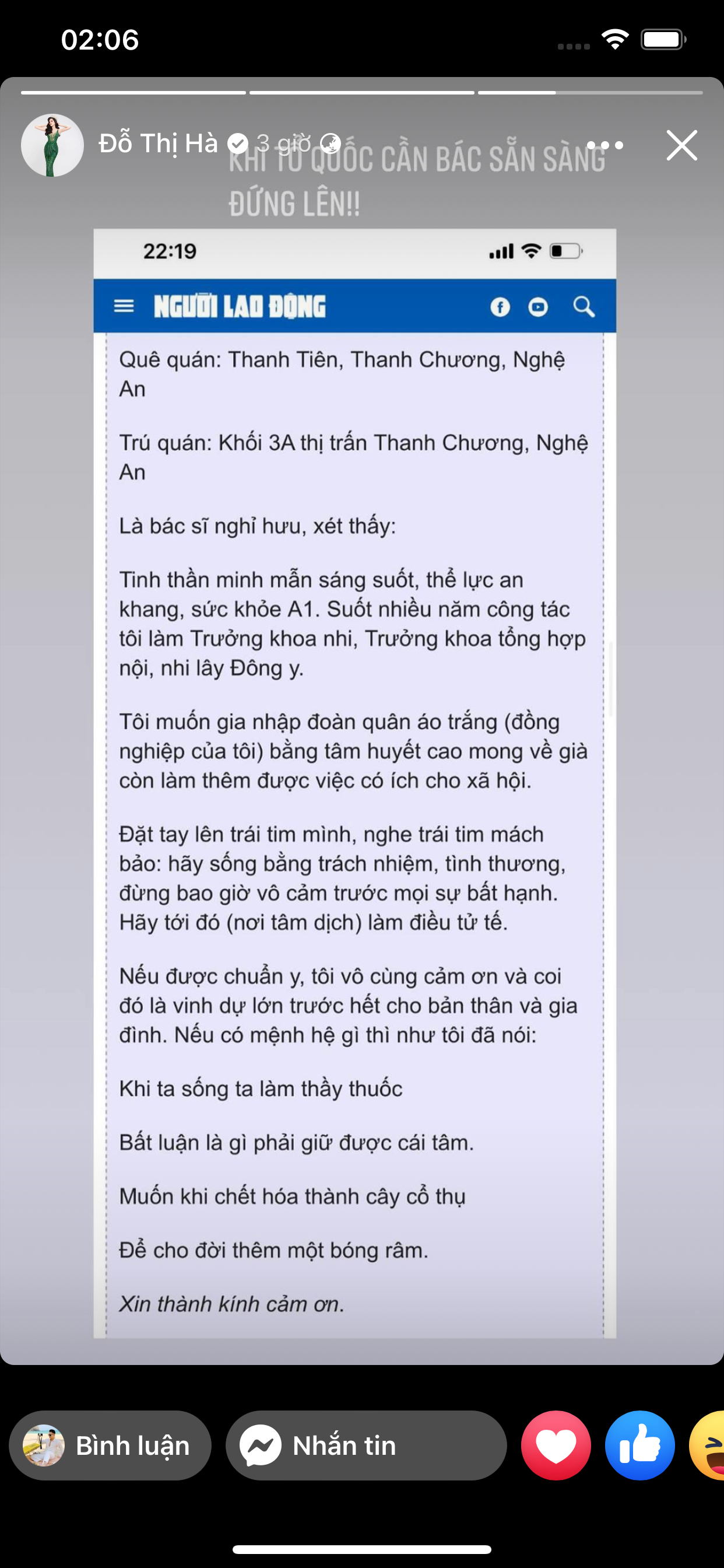Screen dimensions: 724x1568
Task: Open Đỗ Thị Hà's profile via her name
Action: tap(157, 142)
